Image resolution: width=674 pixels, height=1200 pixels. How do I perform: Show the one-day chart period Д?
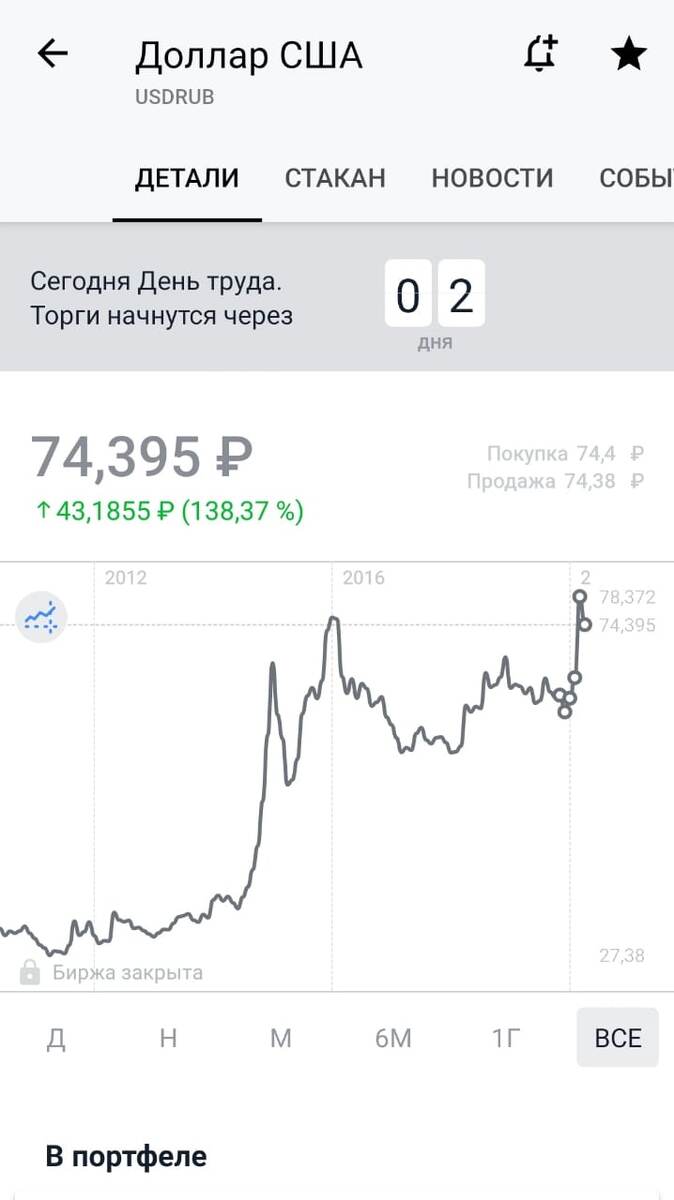point(56,1038)
